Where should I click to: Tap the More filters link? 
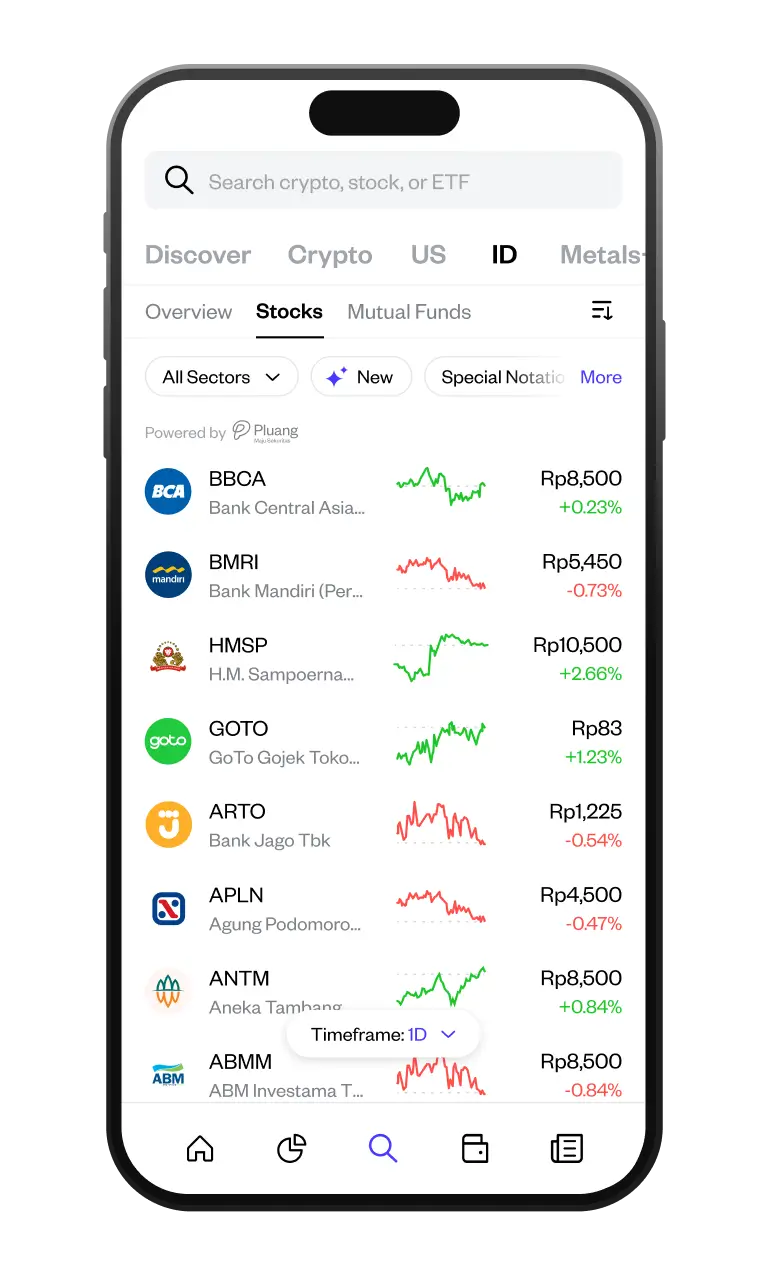click(x=600, y=377)
